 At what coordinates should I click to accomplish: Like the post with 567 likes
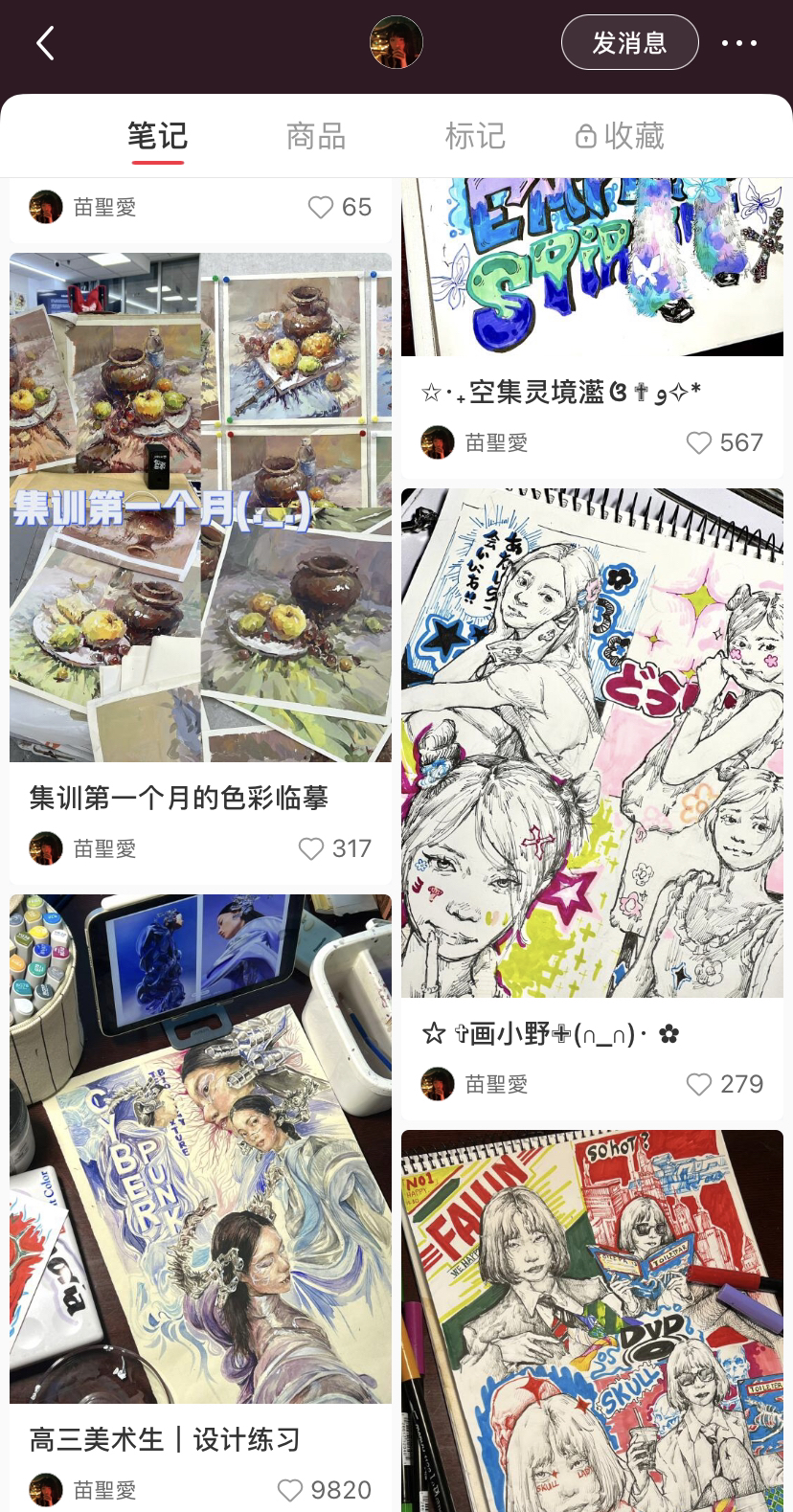coord(700,442)
